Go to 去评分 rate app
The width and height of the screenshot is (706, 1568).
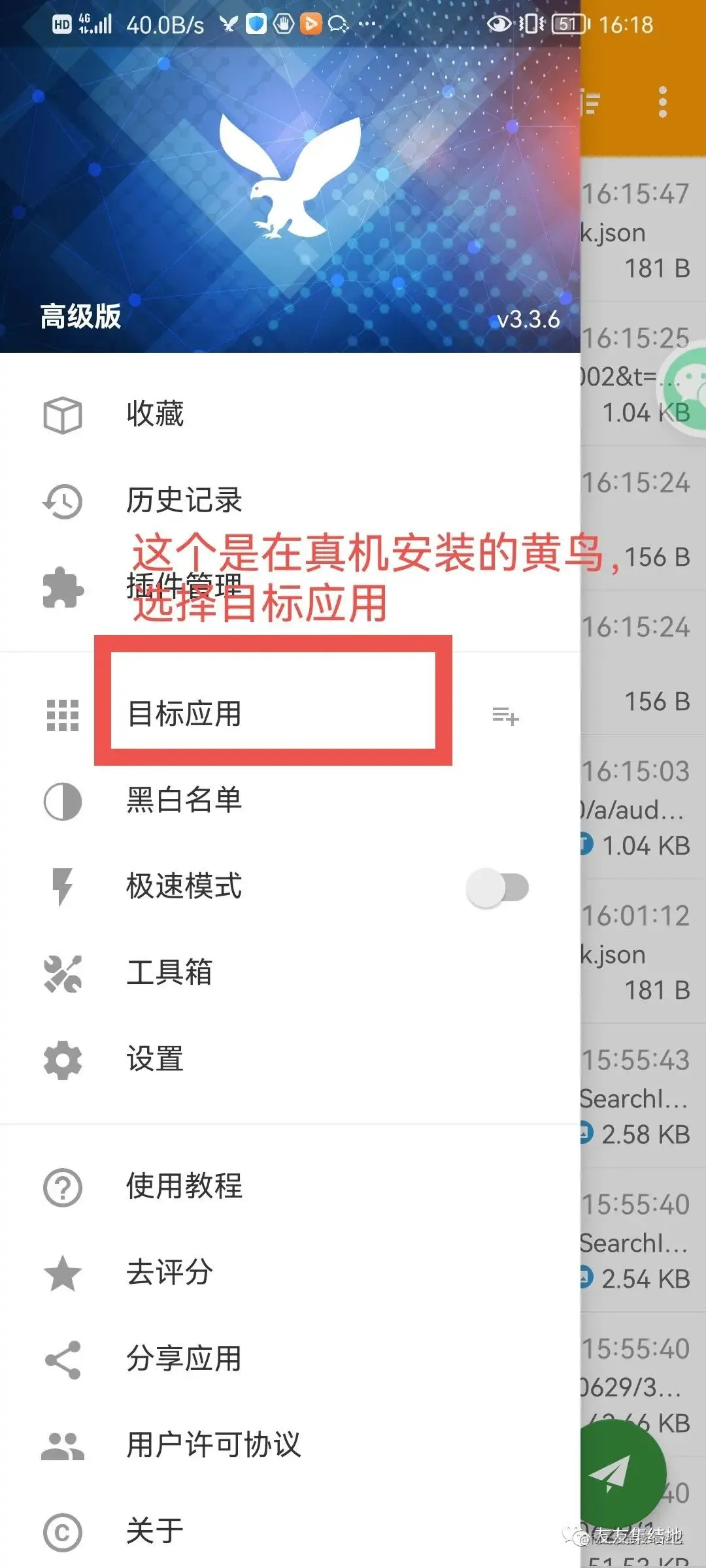(x=169, y=1273)
